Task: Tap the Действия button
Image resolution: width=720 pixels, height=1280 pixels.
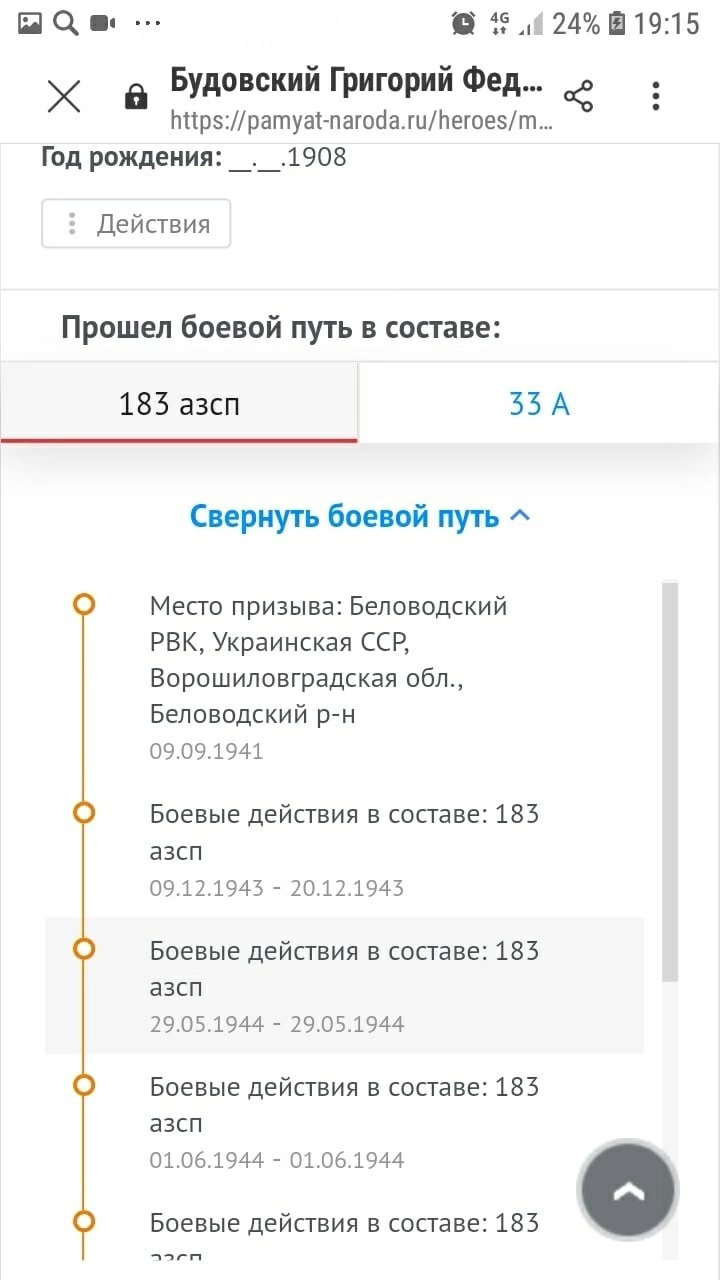Action: tap(136, 223)
